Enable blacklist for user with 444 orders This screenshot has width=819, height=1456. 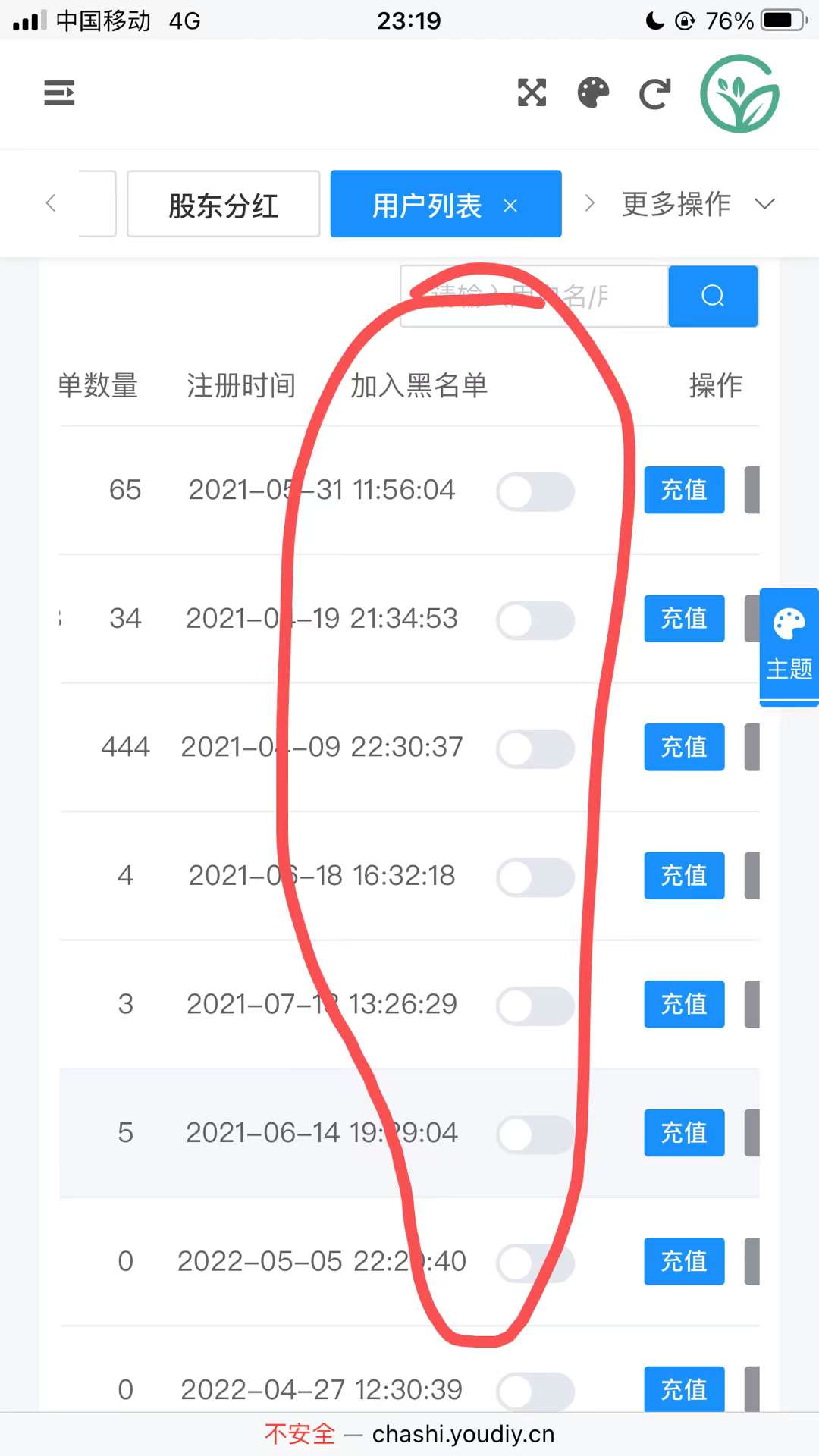pyautogui.click(x=535, y=749)
